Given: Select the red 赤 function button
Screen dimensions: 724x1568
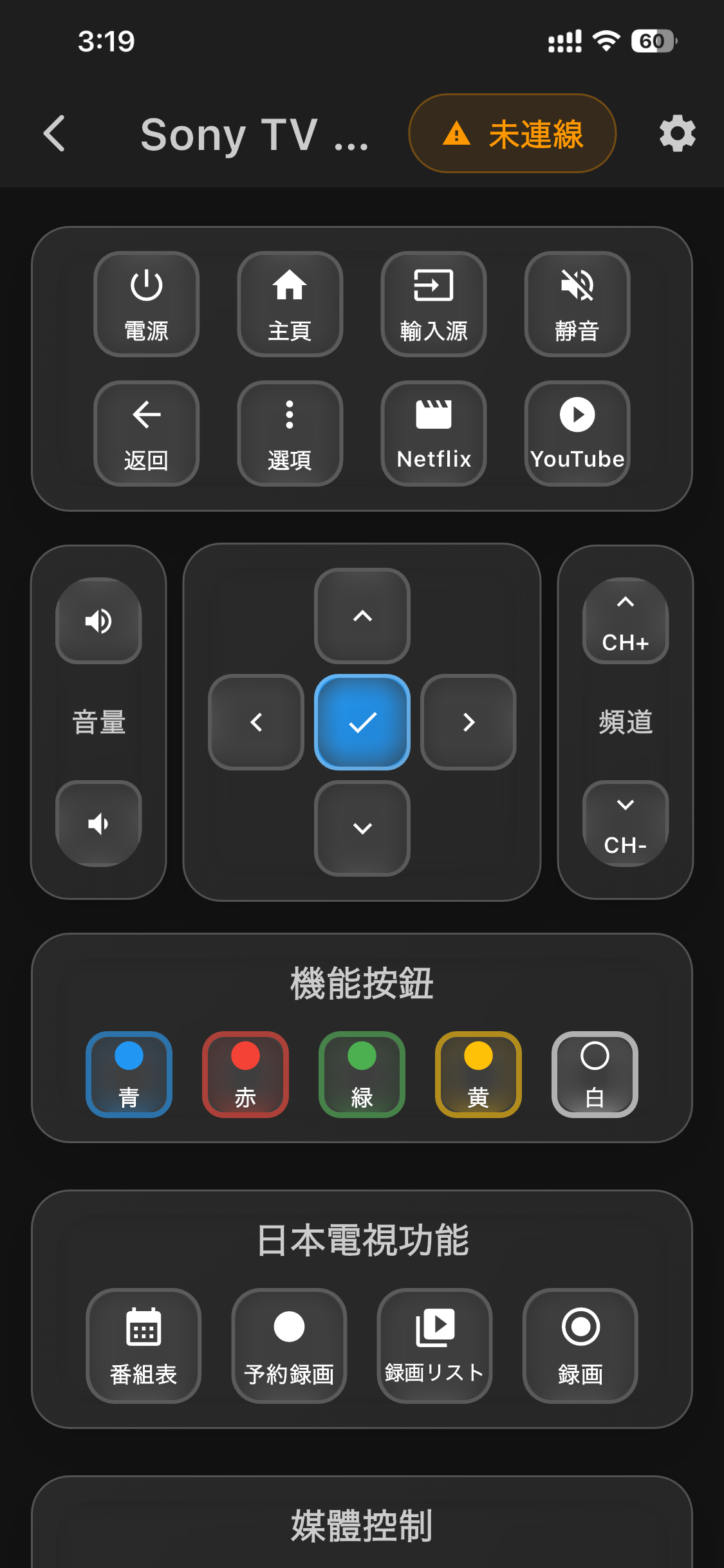Looking at the screenshot, I should pyautogui.click(x=245, y=1074).
